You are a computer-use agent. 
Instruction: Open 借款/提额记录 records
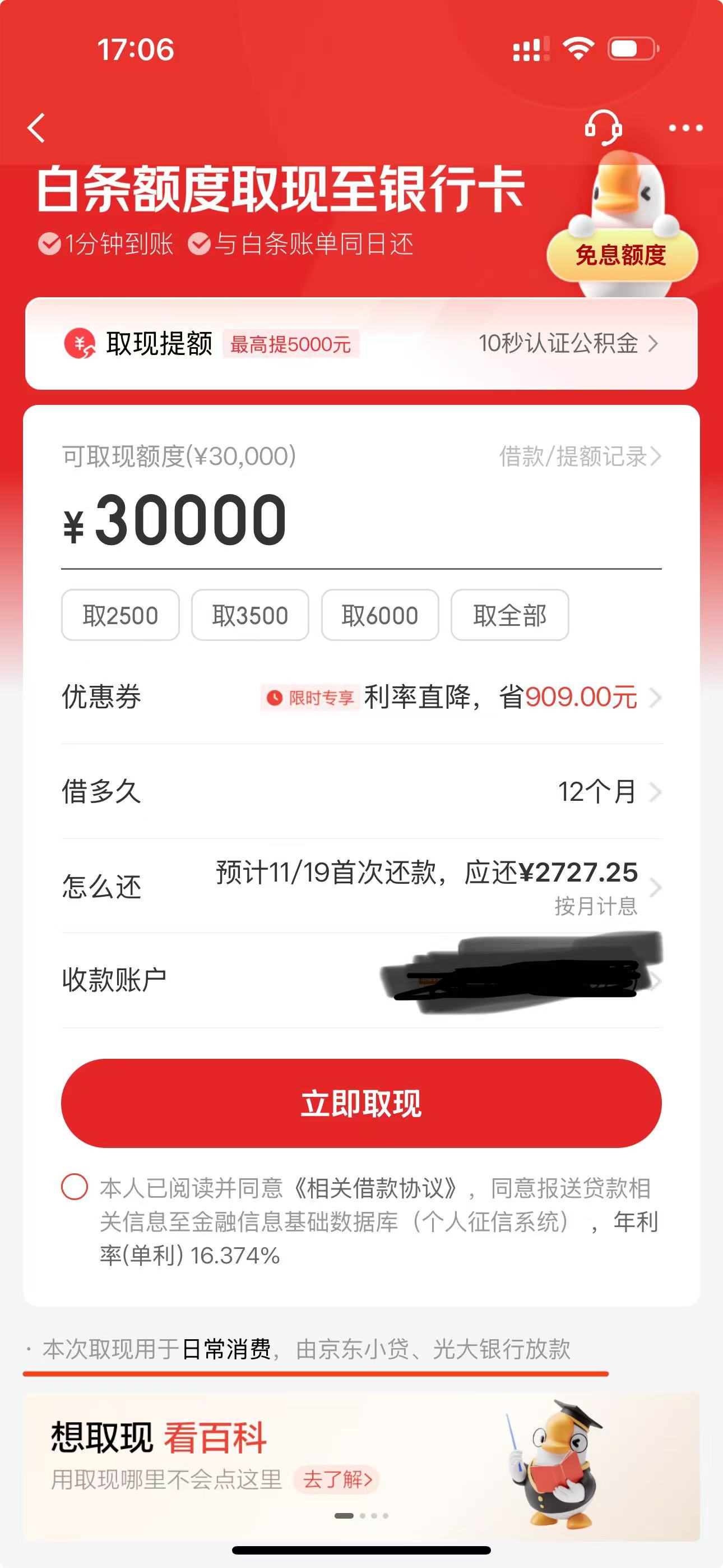click(580, 456)
